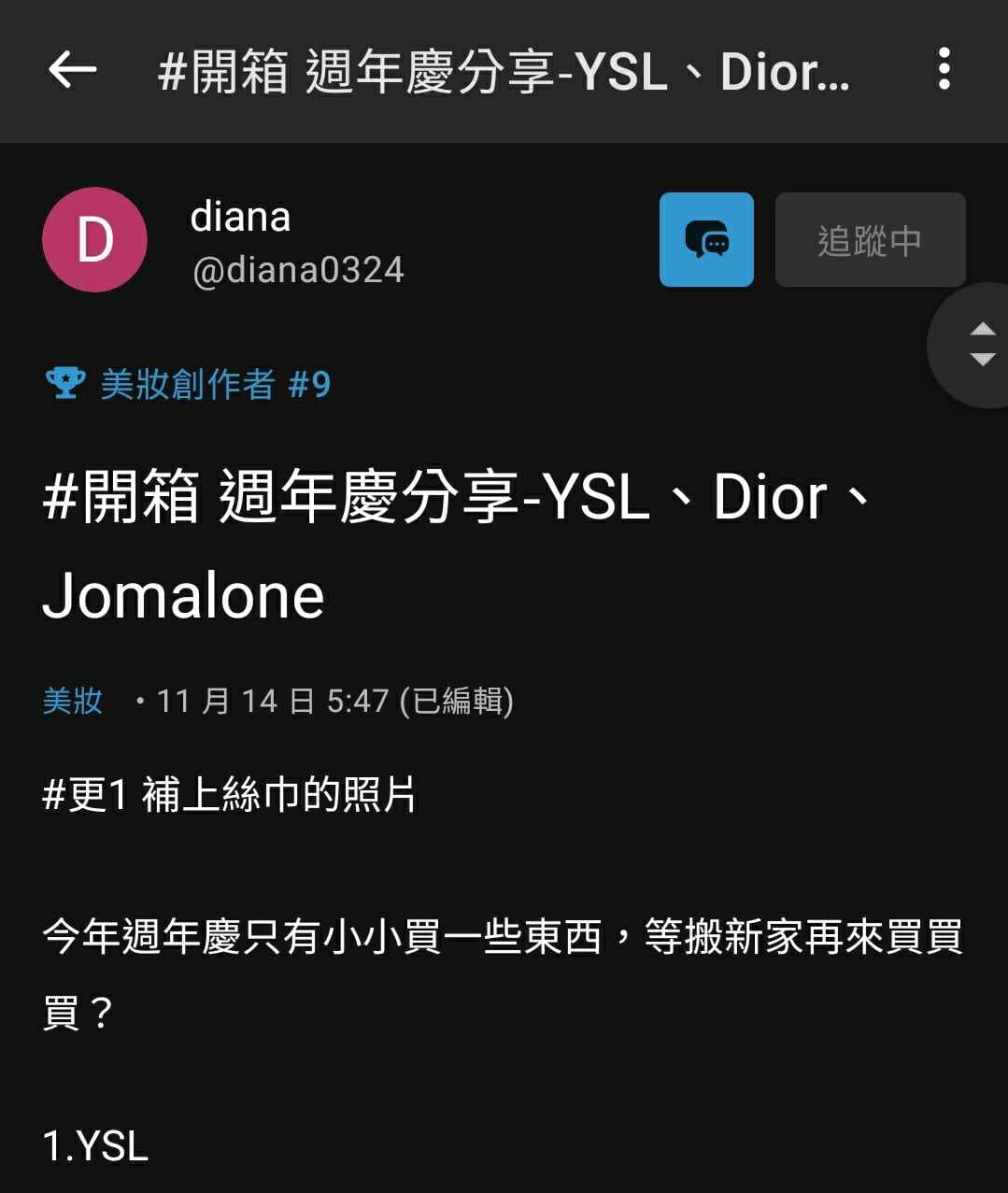
Task: Tap diana's circular profile avatar
Action: (x=93, y=239)
